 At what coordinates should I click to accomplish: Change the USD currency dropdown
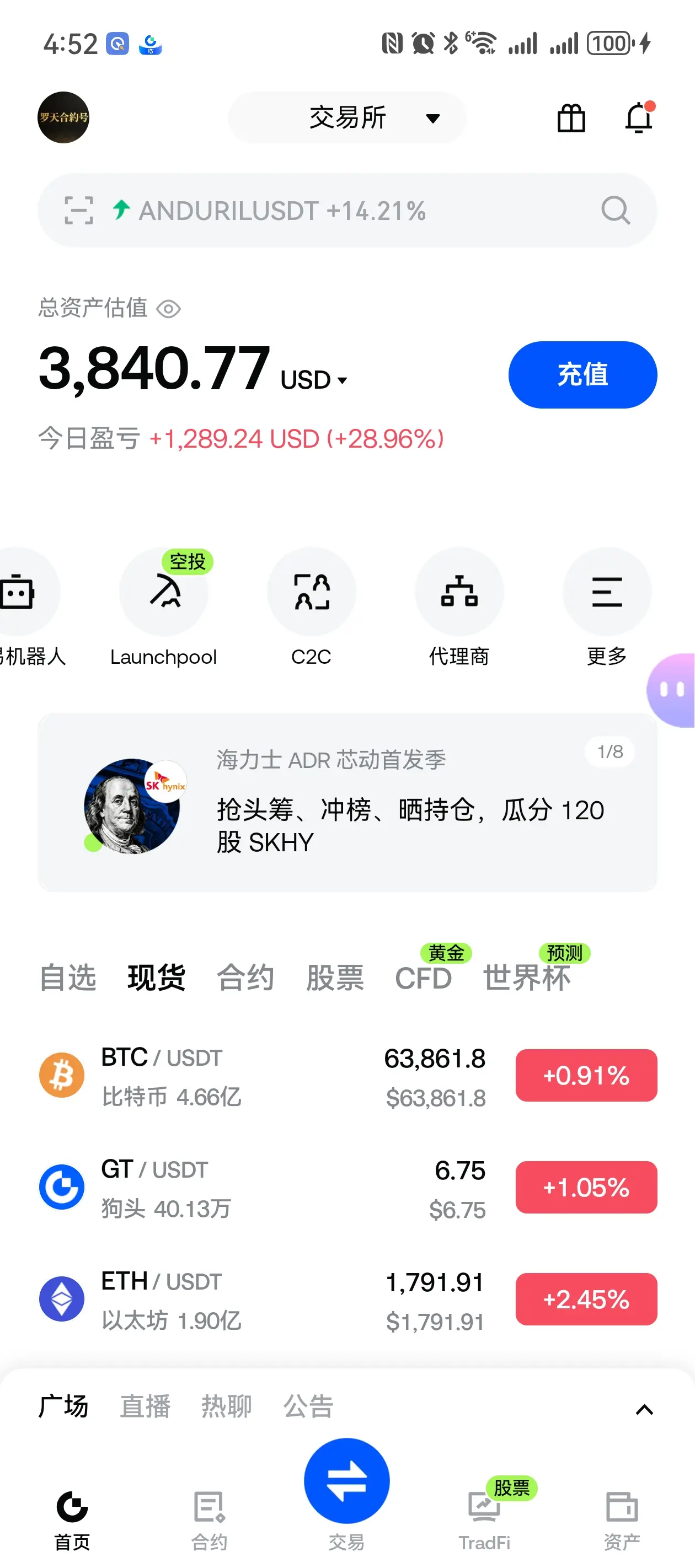[314, 380]
